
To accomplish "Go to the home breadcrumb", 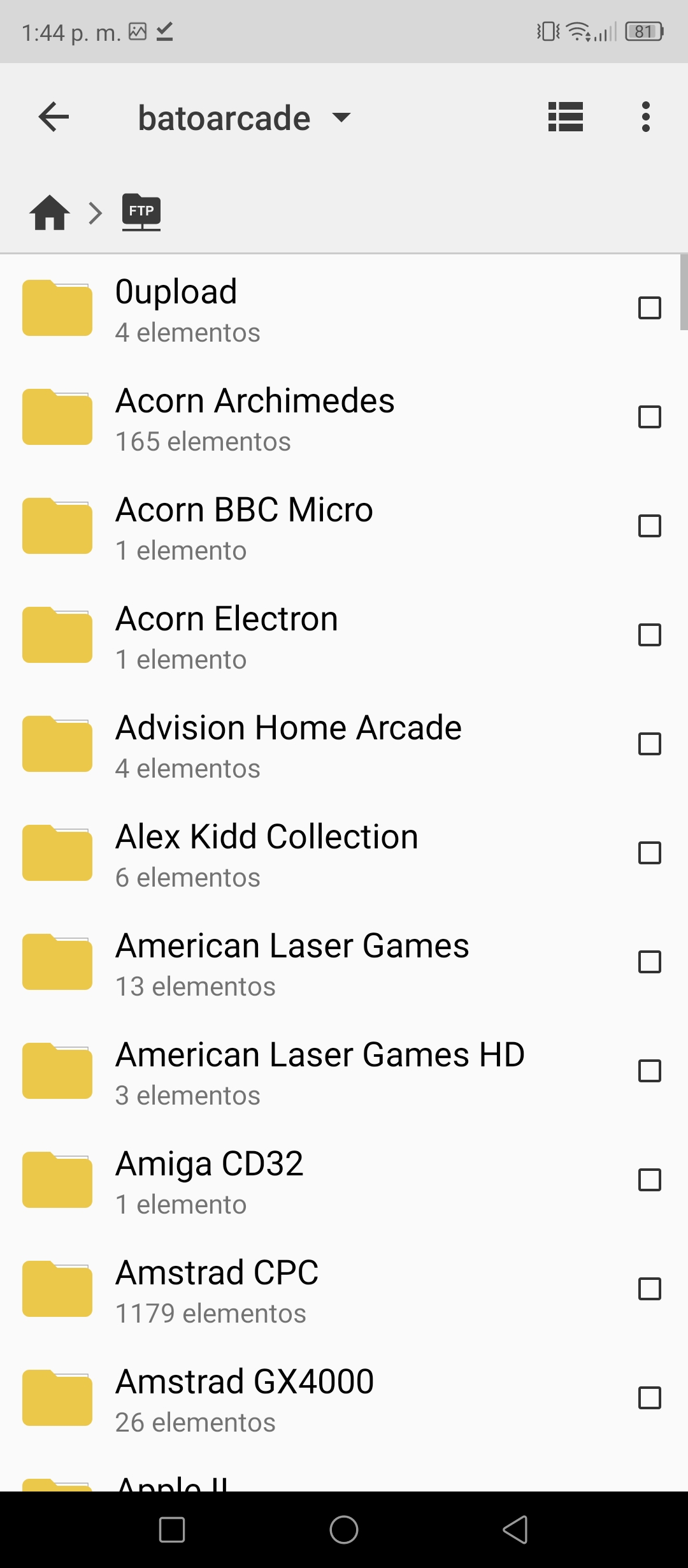I will click(x=50, y=212).
